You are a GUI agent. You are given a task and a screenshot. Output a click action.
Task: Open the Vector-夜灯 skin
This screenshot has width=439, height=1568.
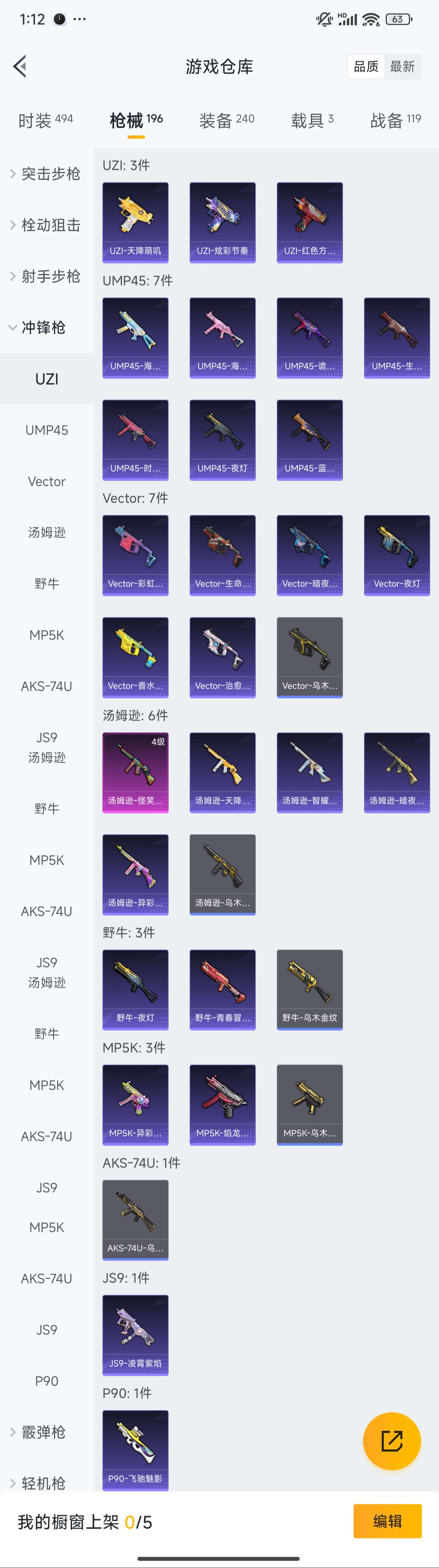coord(396,555)
